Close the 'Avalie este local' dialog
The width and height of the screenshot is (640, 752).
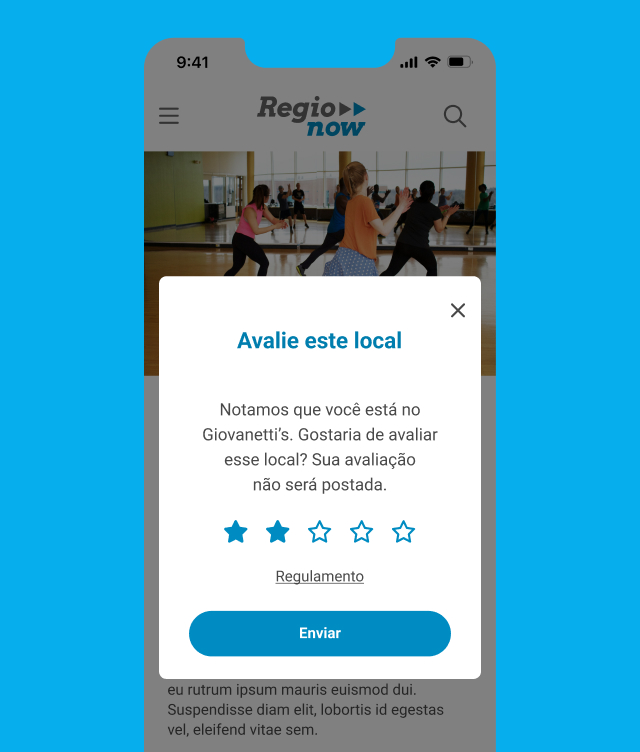(458, 310)
